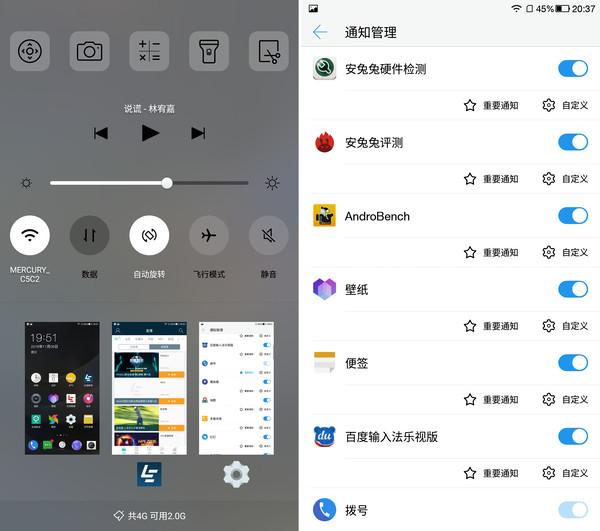
Task: Turn on the flashlight
Action: pos(209,51)
